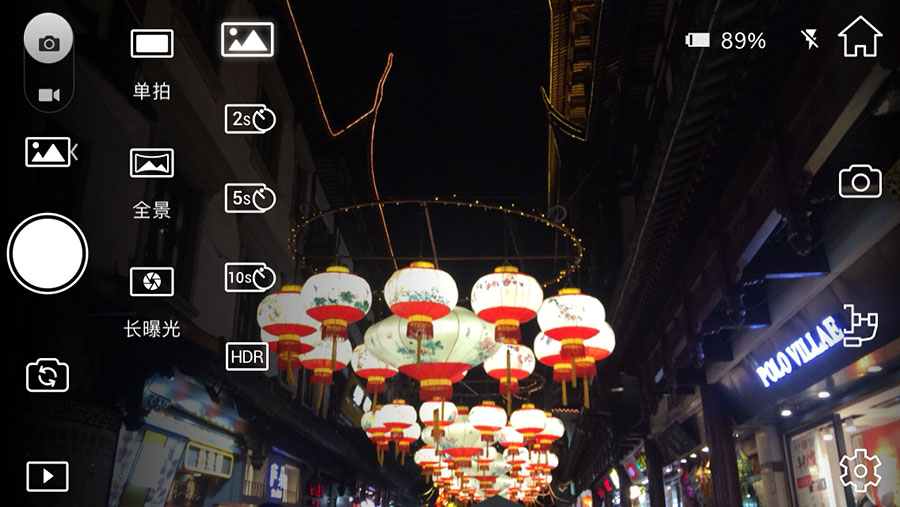This screenshot has height=507, width=900.
Task: Open the photo mode selector icon
Action: click(x=47, y=152)
